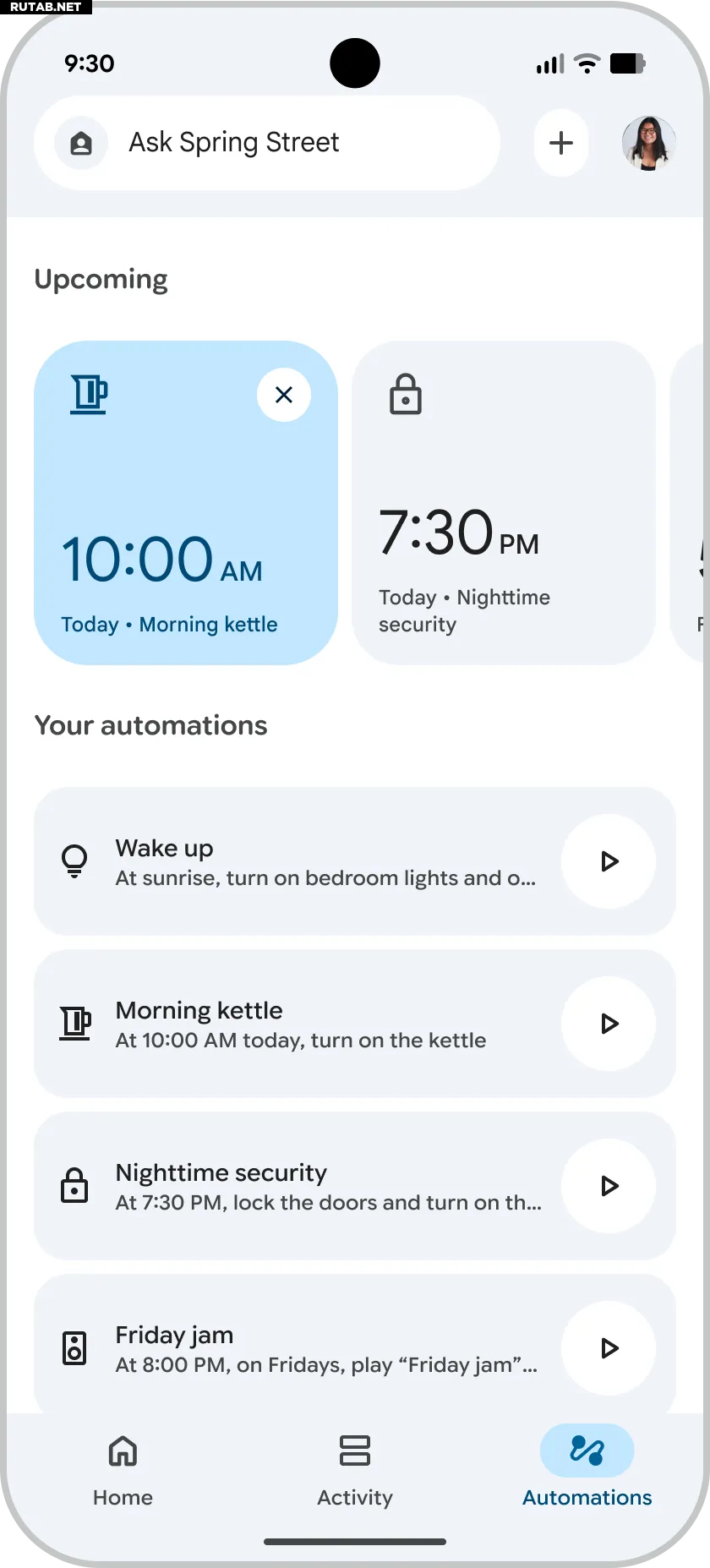Add a new automation with plus
This screenshot has width=710, height=1568.
point(561,143)
